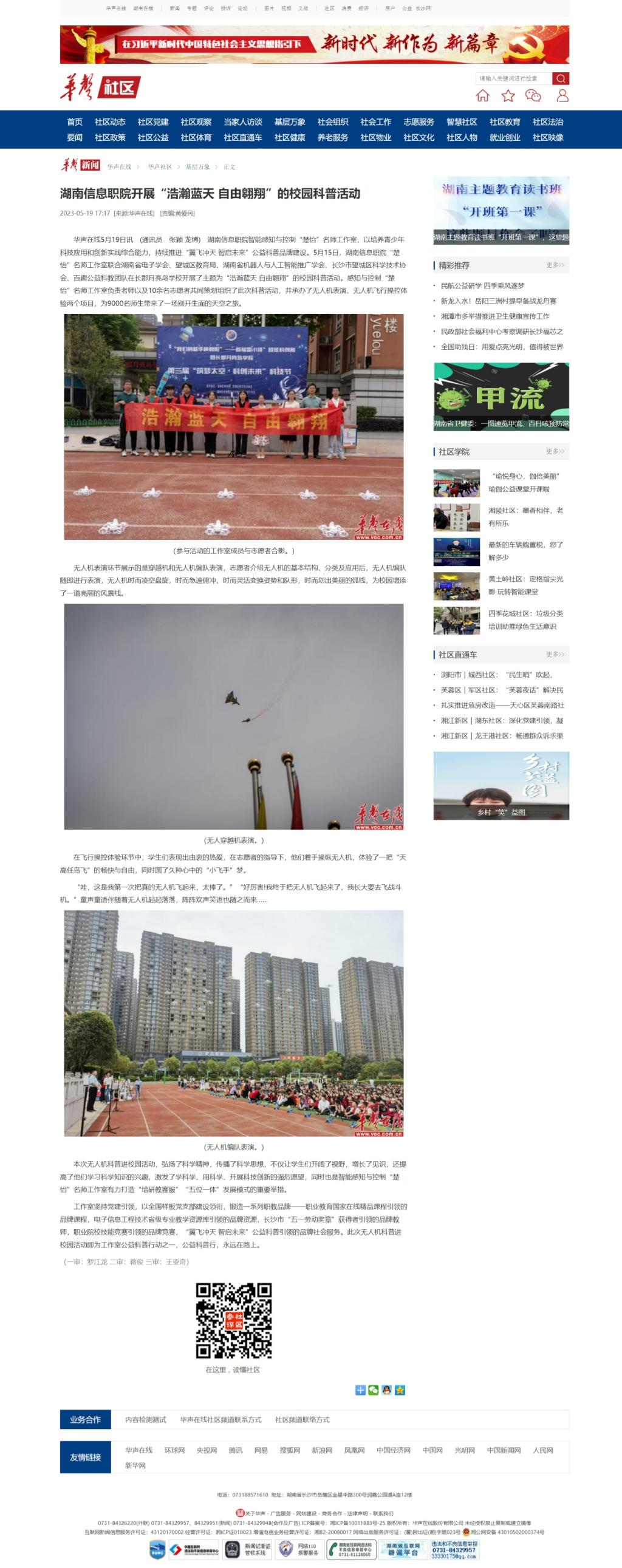Open the 甲流 banner image

pyautogui.click(x=501, y=397)
